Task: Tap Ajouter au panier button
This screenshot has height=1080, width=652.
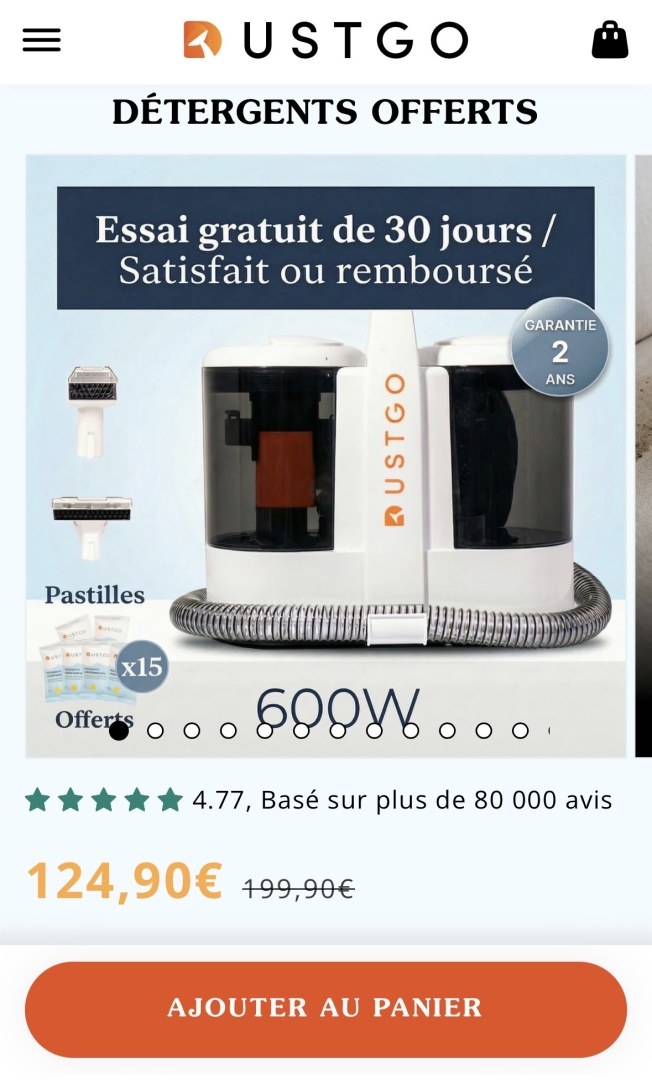Action: [x=326, y=1008]
